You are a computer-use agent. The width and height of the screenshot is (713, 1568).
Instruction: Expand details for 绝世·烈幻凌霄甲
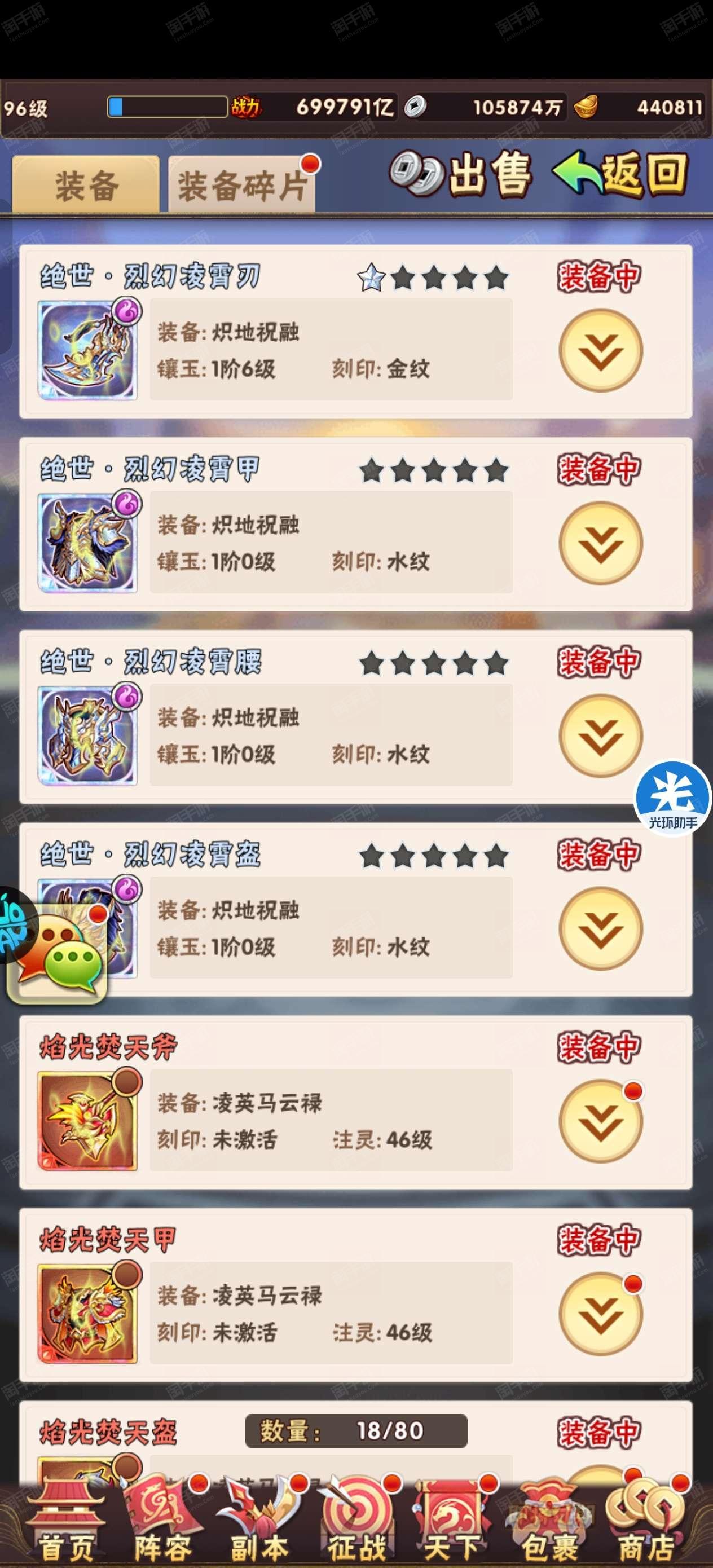pos(600,544)
